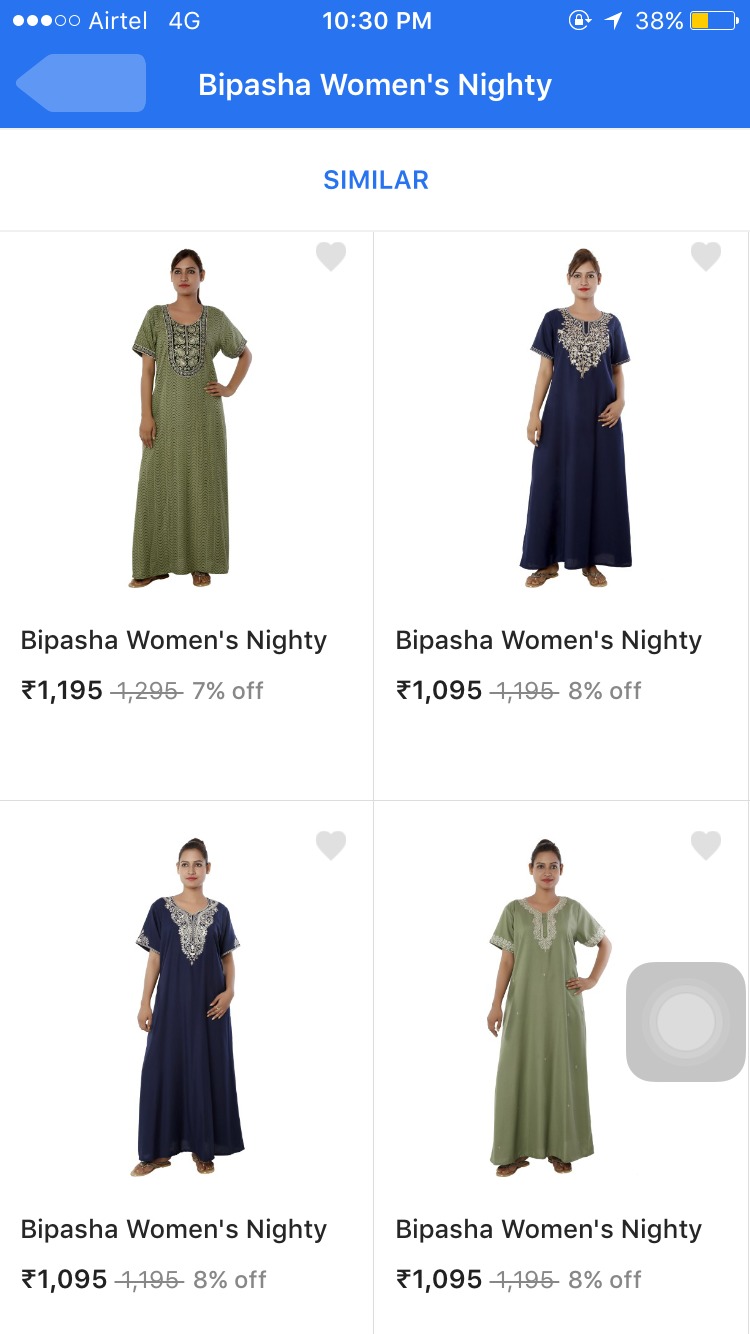750x1334 pixels.
Task: Go back from Bipasha Women's Nighty page
Action: click(x=82, y=83)
